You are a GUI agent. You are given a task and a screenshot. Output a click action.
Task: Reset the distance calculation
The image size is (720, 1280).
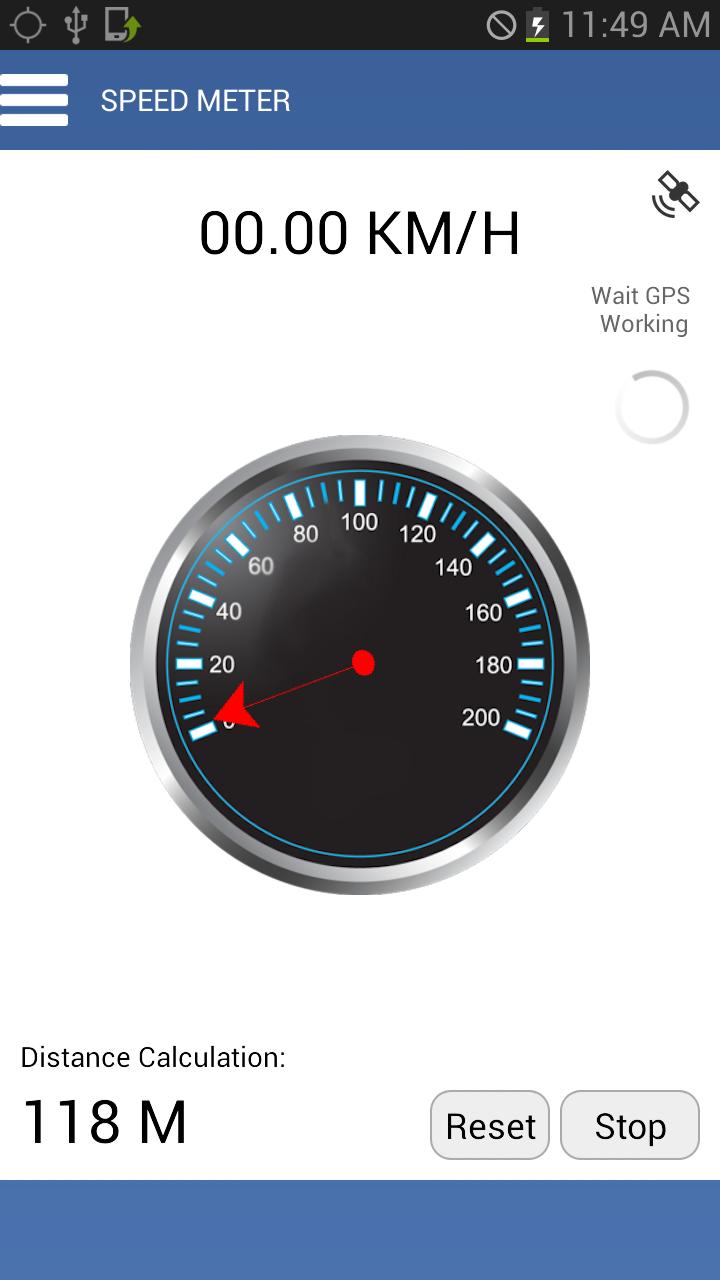coord(490,1126)
